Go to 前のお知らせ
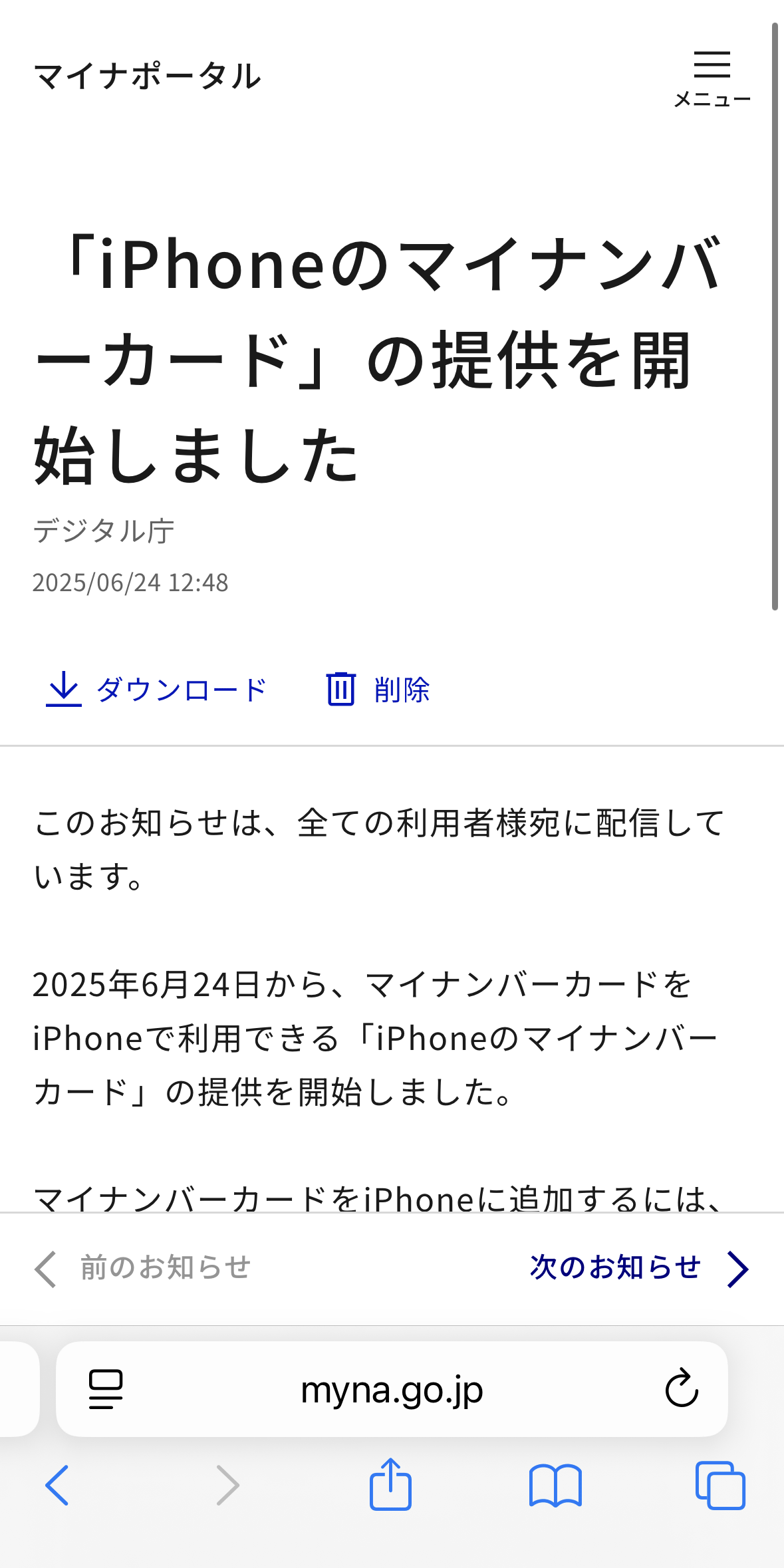The width and height of the screenshot is (784, 1568). [x=142, y=1268]
